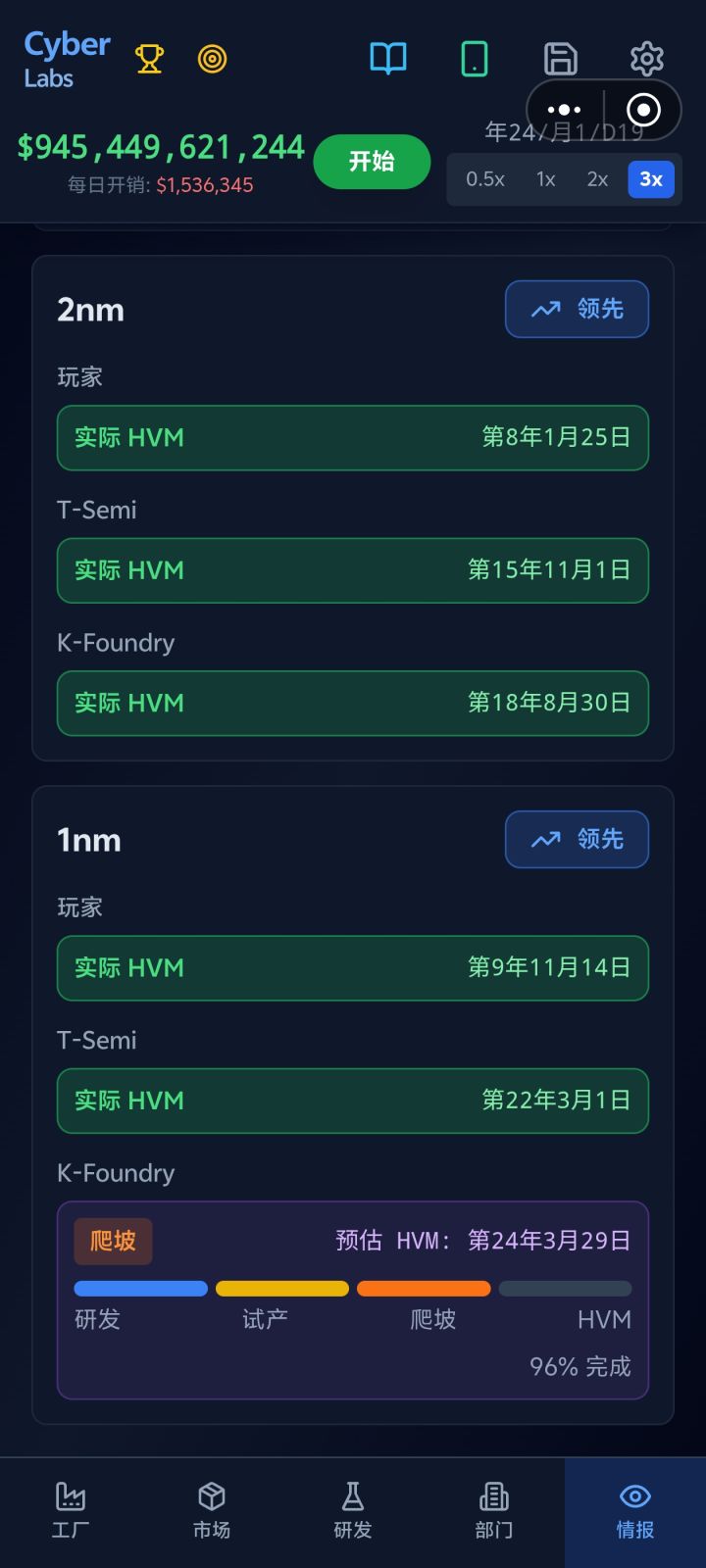706x1568 pixels.
Task: Open the book guide icon
Action: (x=388, y=59)
